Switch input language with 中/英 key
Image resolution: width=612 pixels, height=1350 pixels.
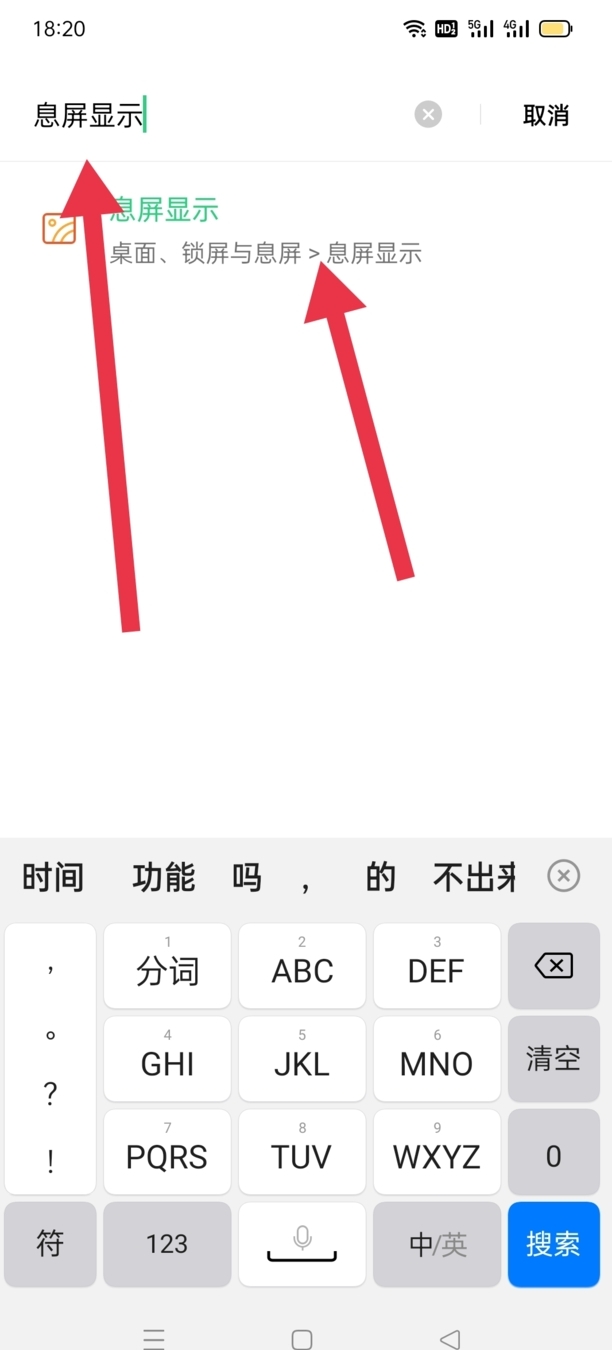437,1244
